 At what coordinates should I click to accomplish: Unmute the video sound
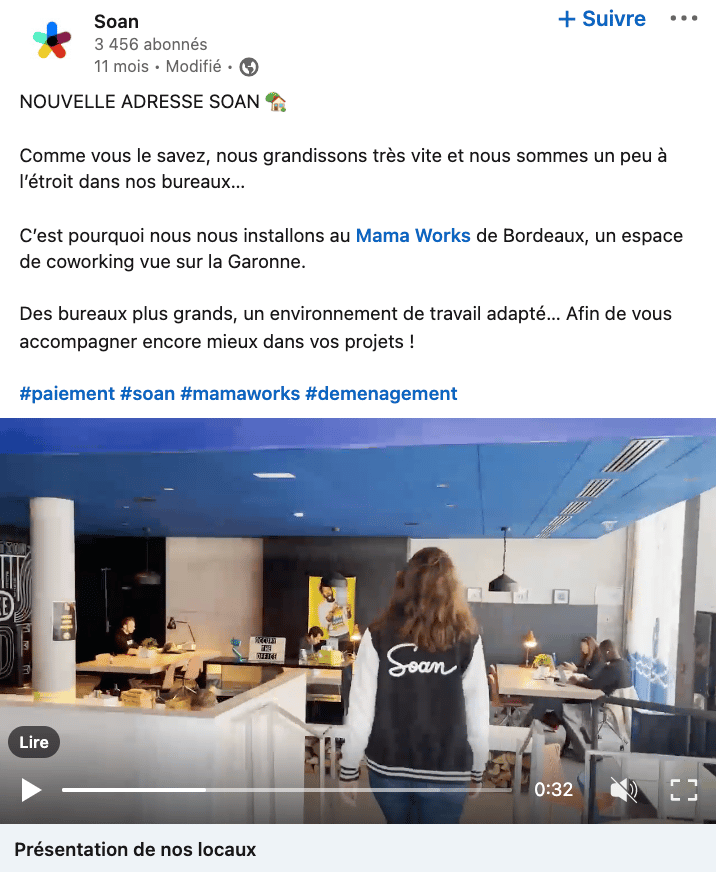[x=624, y=790]
